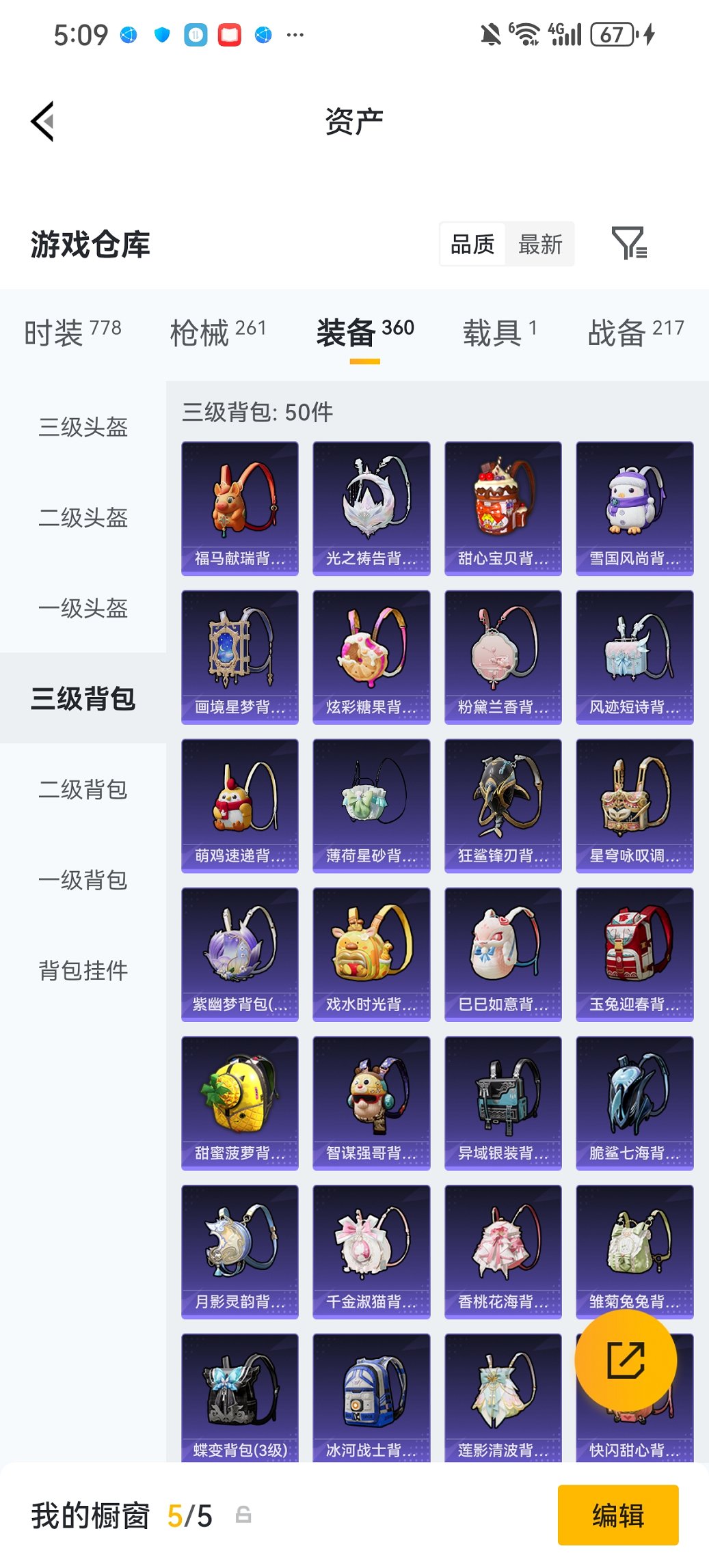Tap the battery indicator showing 67

[612, 33]
